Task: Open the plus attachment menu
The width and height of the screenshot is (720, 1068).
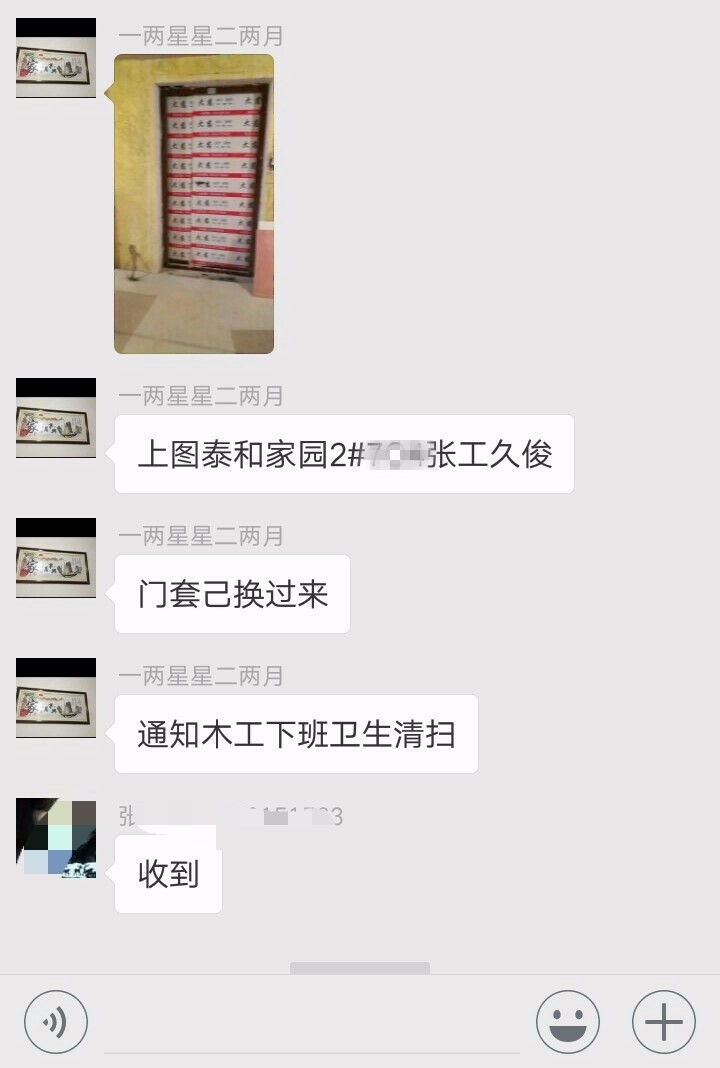Action: 664,1022
